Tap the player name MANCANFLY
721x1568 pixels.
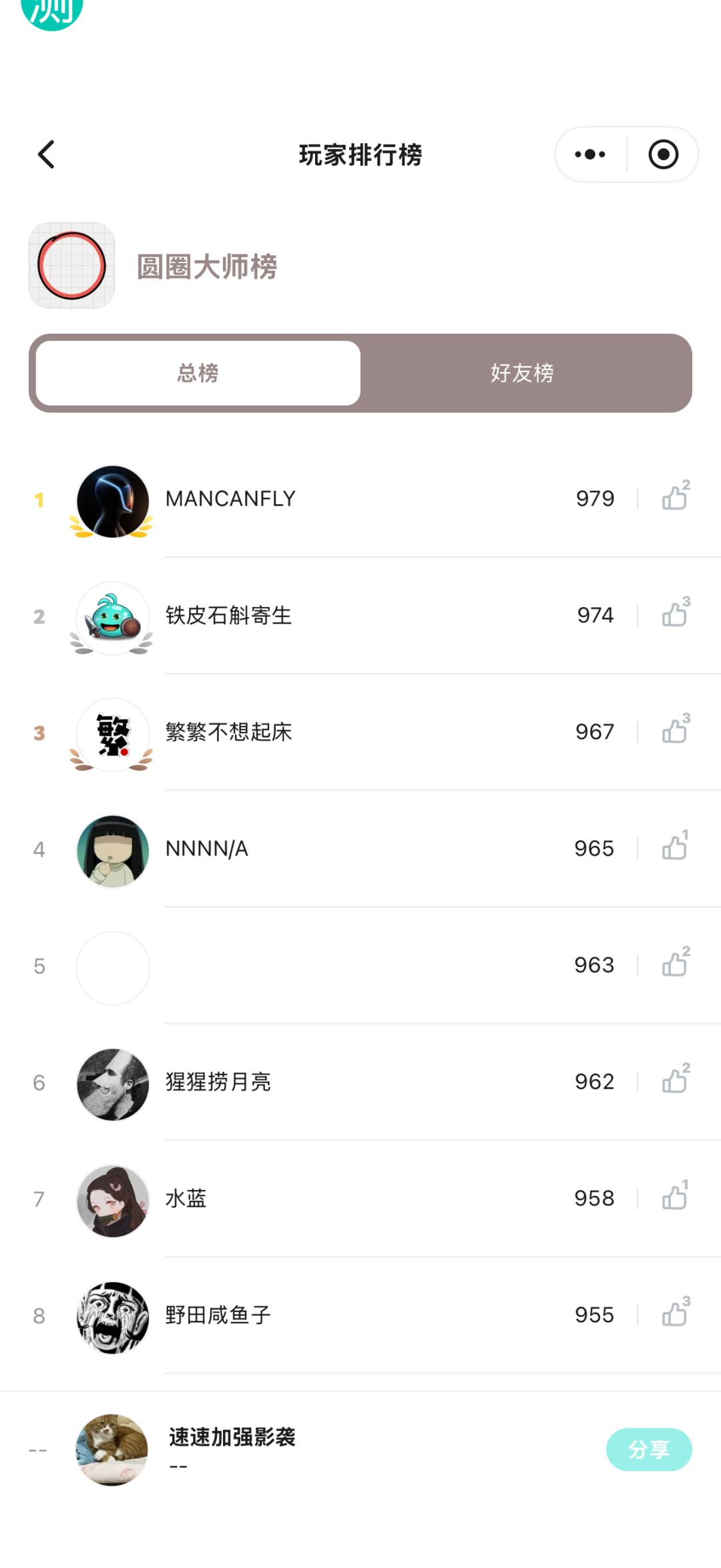click(230, 498)
